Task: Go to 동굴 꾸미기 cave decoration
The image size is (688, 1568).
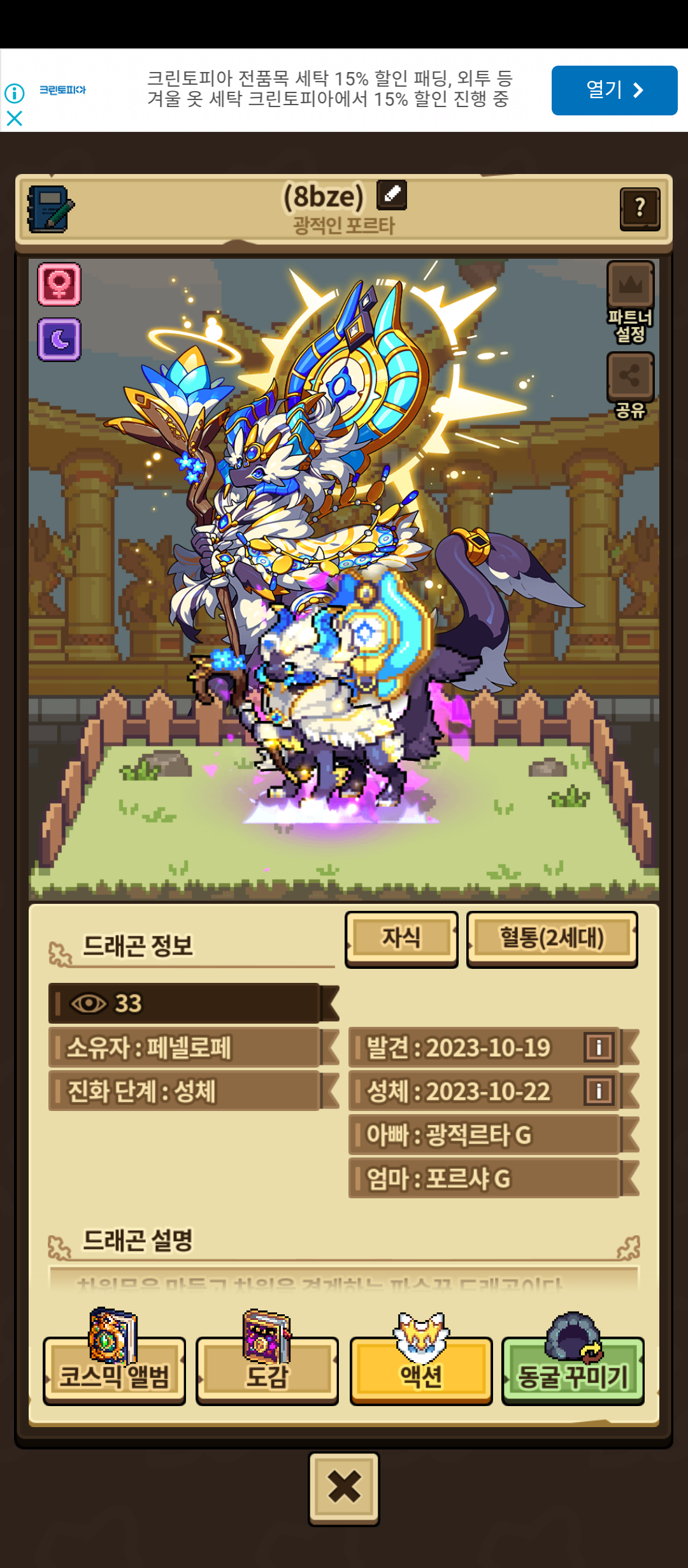Action: 573,1370
